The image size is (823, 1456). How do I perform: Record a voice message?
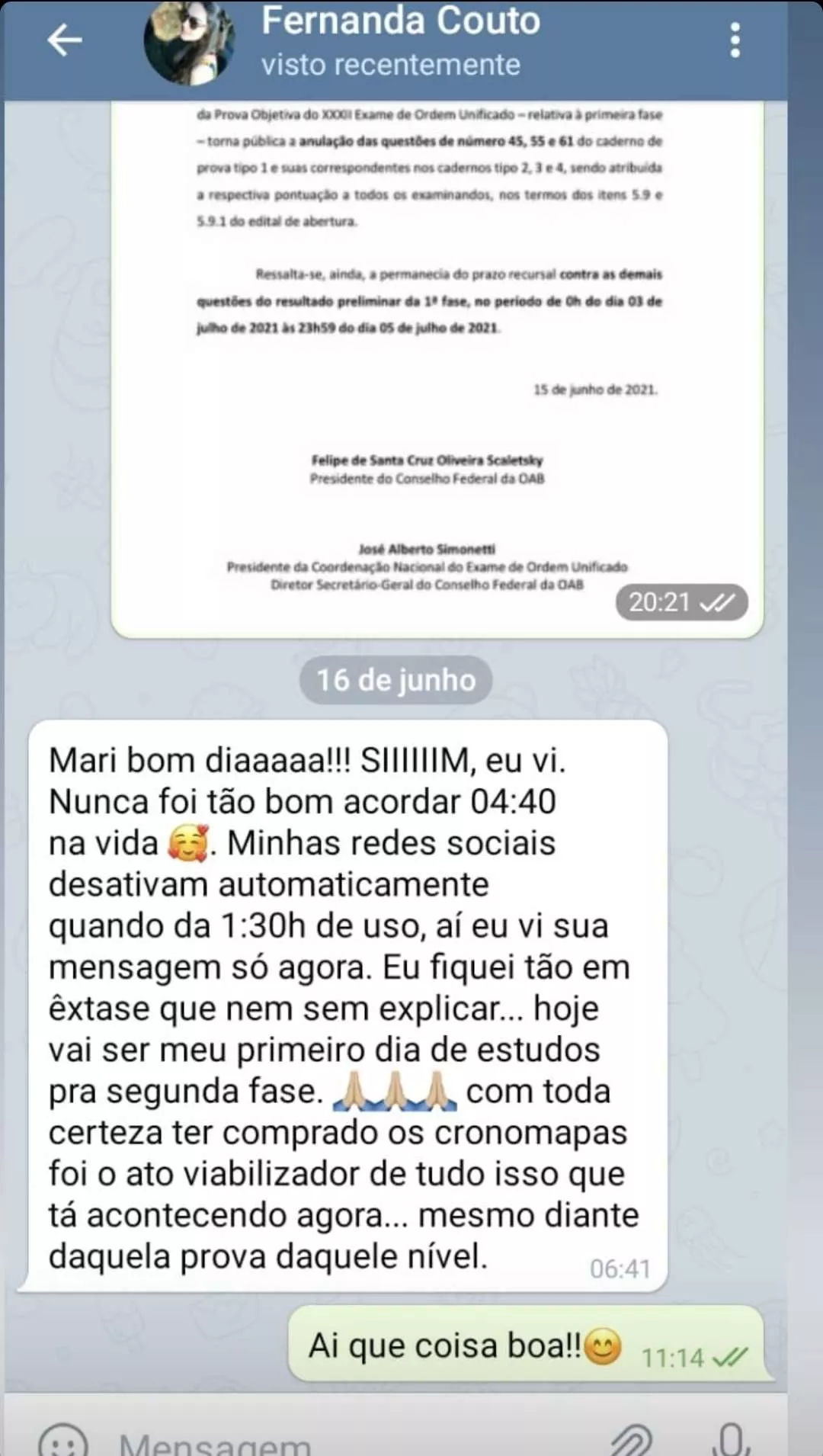point(731,1440)
